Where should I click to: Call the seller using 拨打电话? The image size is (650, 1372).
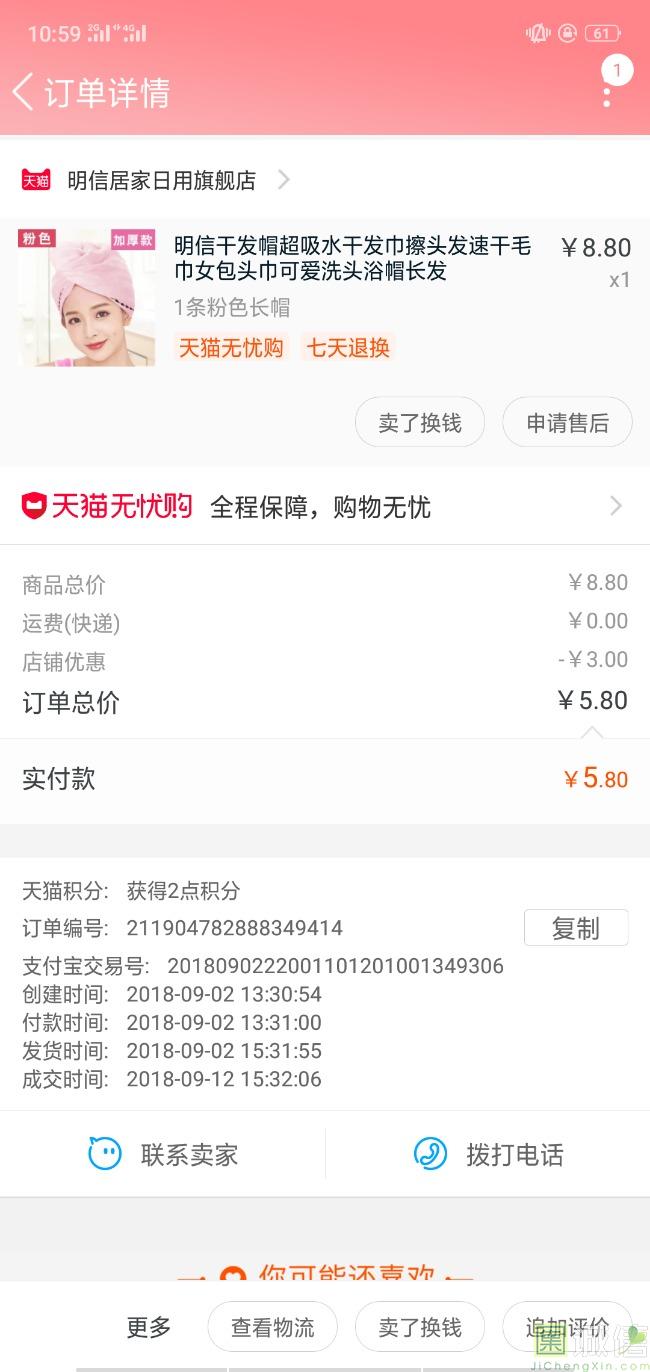tap(488, 1155)
